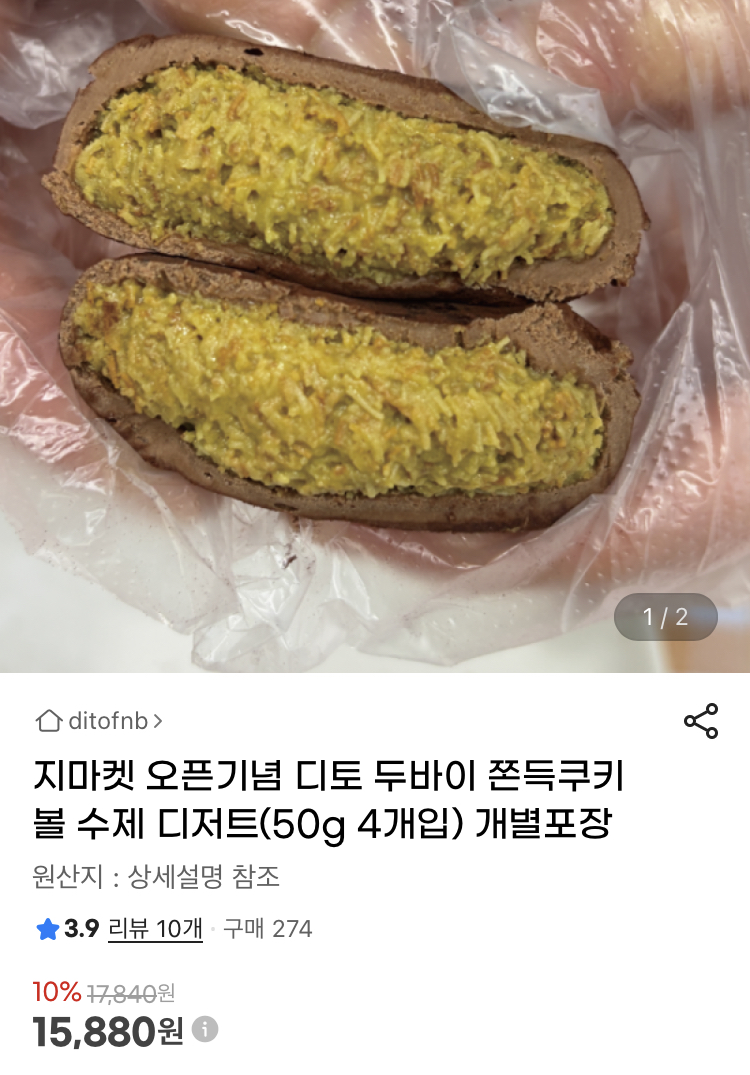Image resolution: width=750 pixels, height=1075 pixels.
Task: Select the 원산지 origin information row
Action: coord(154,878)
